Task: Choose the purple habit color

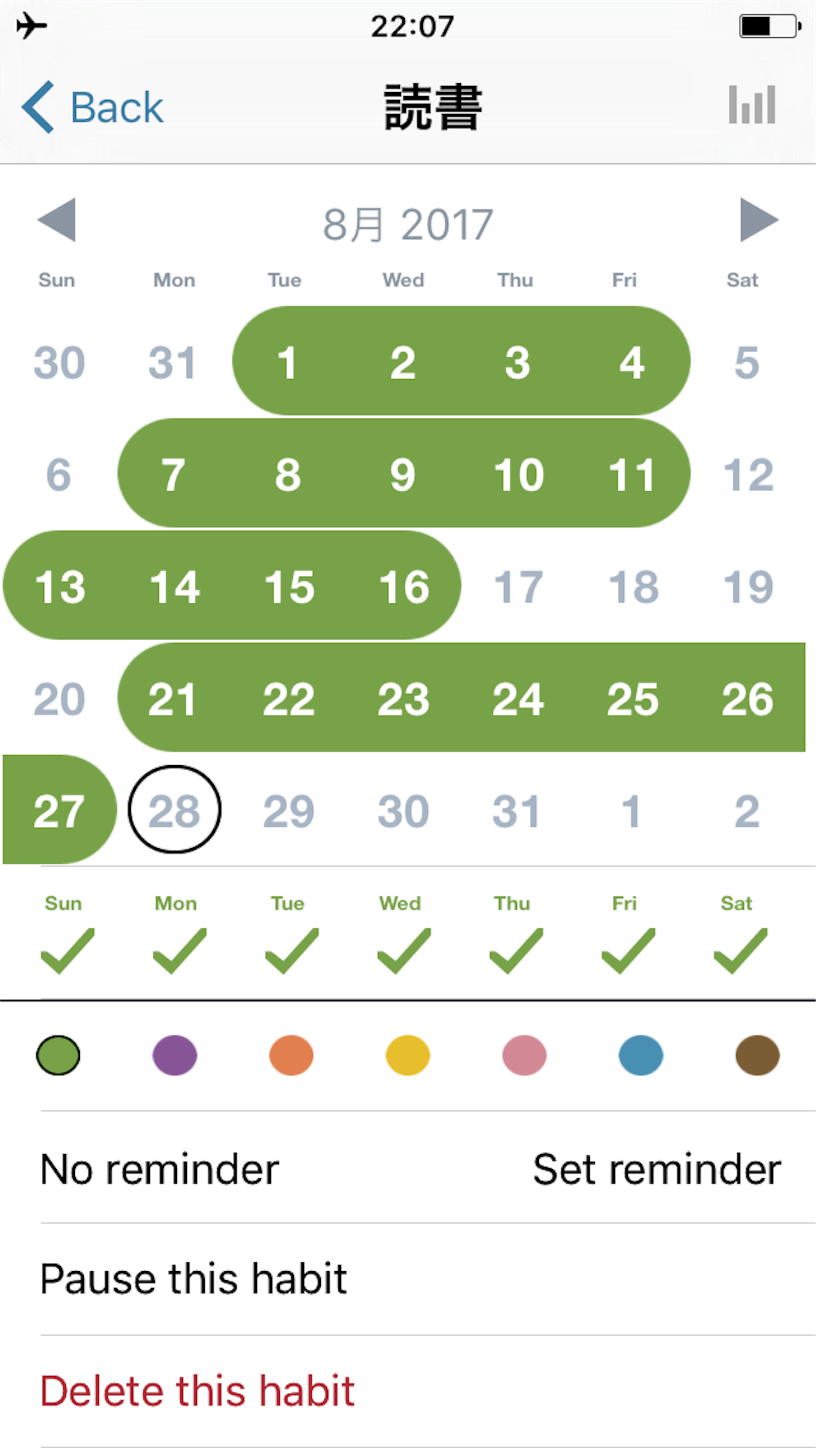Action: [175, 1055]
